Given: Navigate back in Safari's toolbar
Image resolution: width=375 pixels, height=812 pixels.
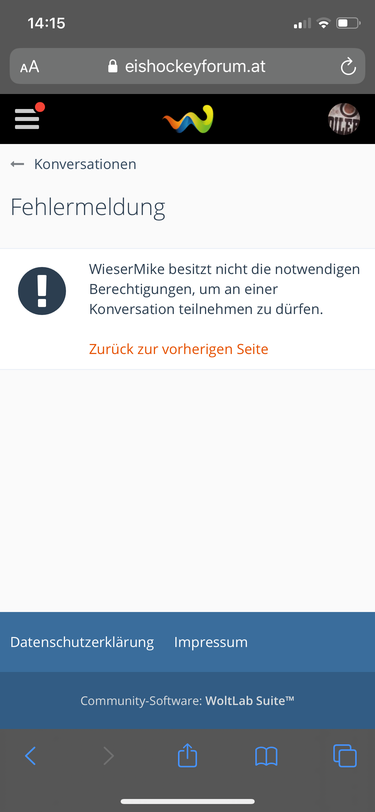Looking at the screenshot, I should pyautogui.click(x=31, y=756).
